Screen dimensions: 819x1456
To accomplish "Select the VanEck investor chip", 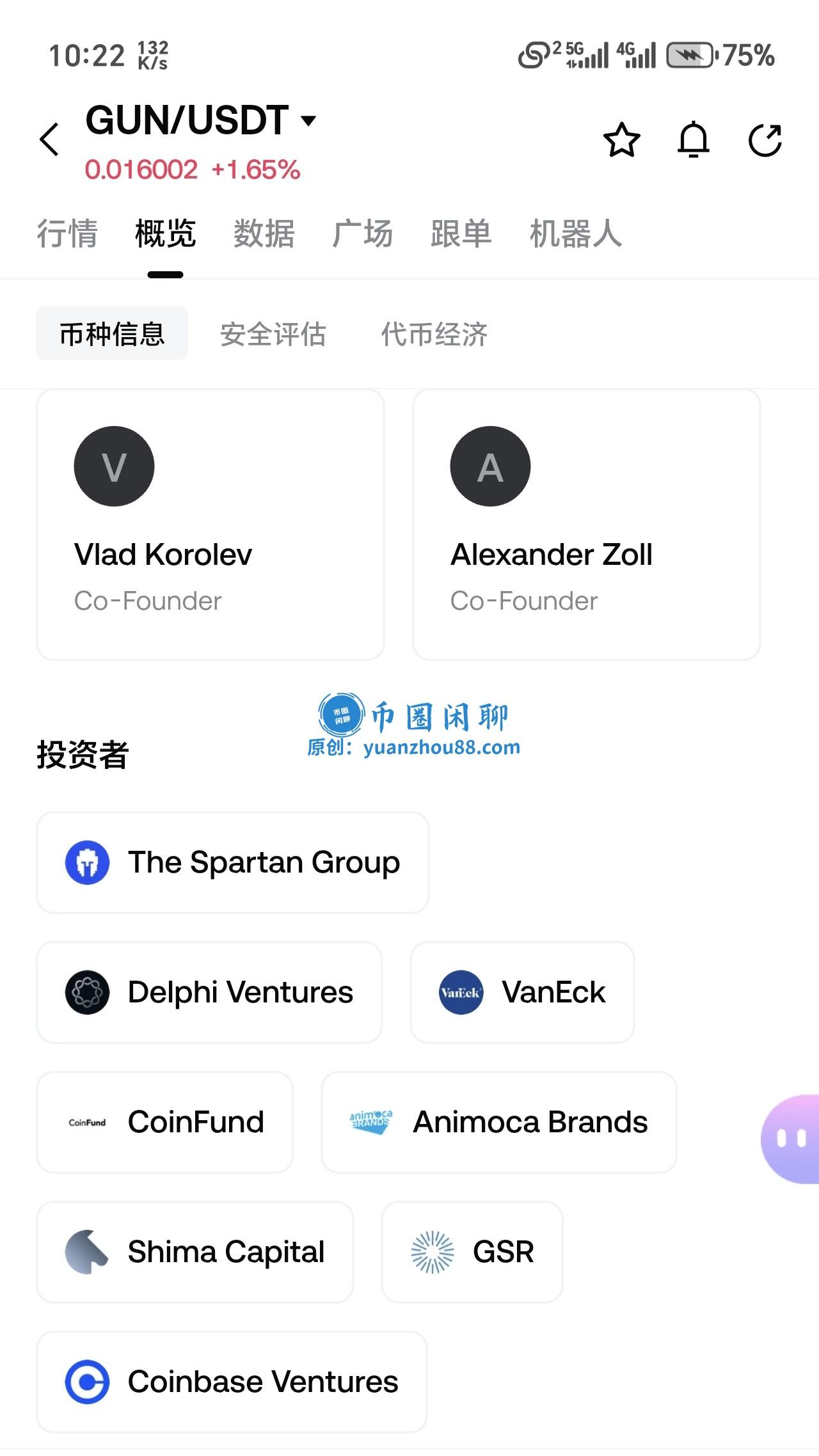I will [522, 992].
